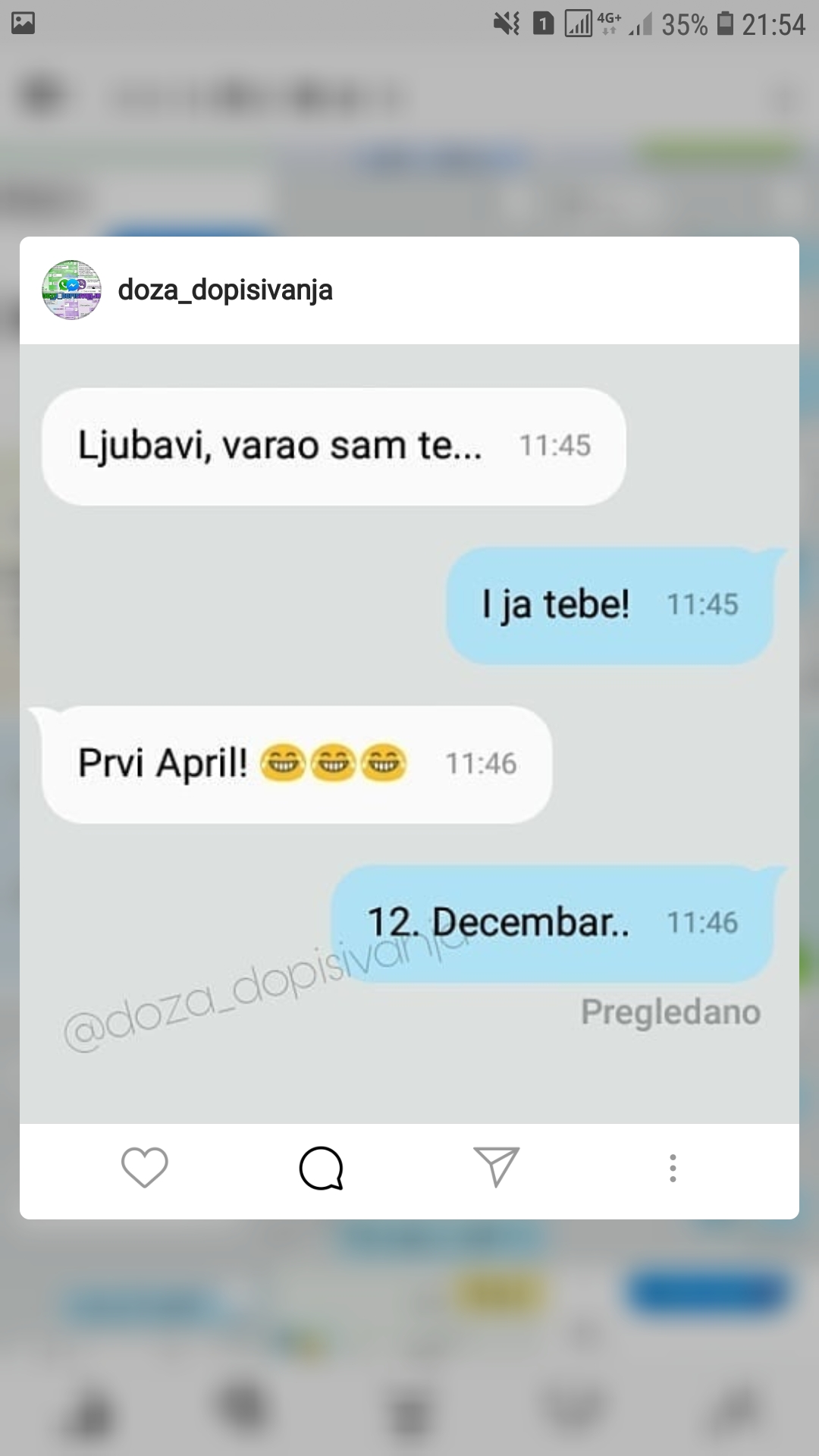The height and width of the screenshot is (1456, 819).
Task: Share the post via send icon
Action: click(496, 1167)
